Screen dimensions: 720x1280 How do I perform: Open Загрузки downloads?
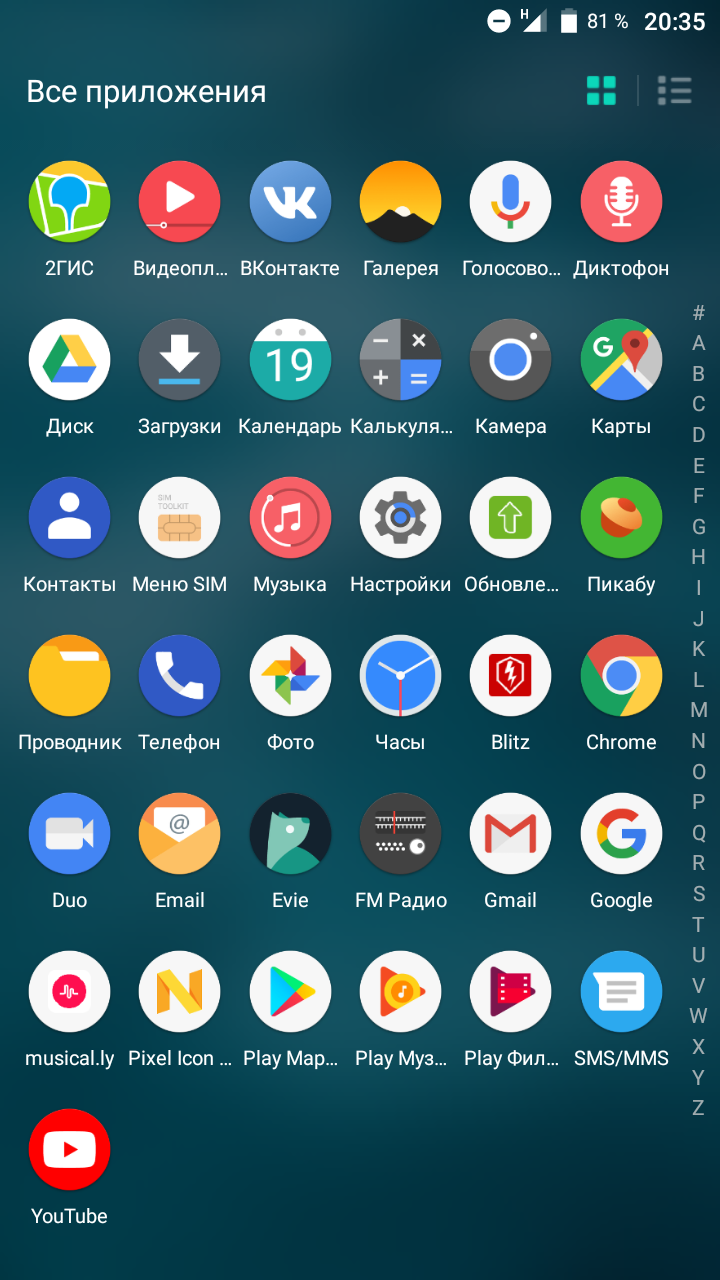point(180,359)
